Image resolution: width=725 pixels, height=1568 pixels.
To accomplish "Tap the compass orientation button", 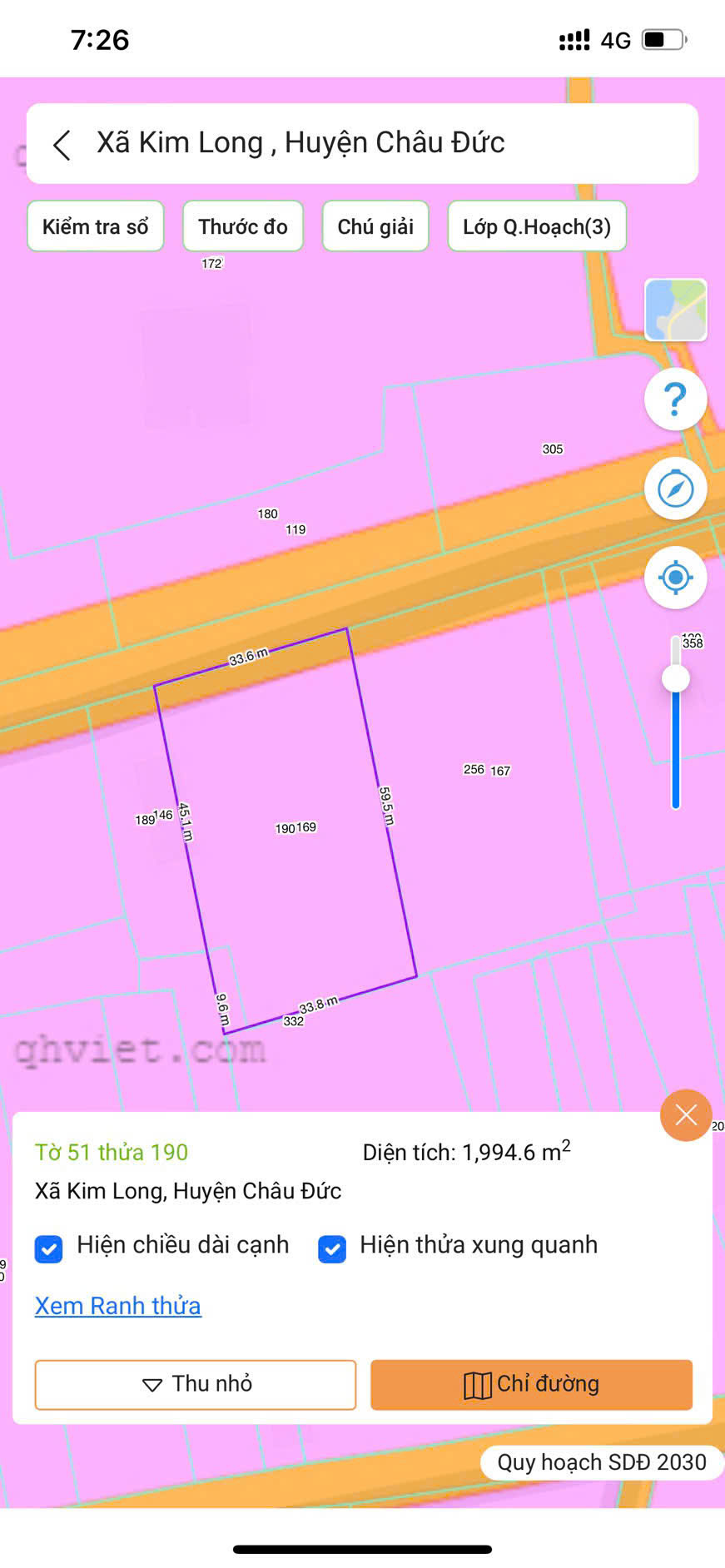I will tap(675, 489).
